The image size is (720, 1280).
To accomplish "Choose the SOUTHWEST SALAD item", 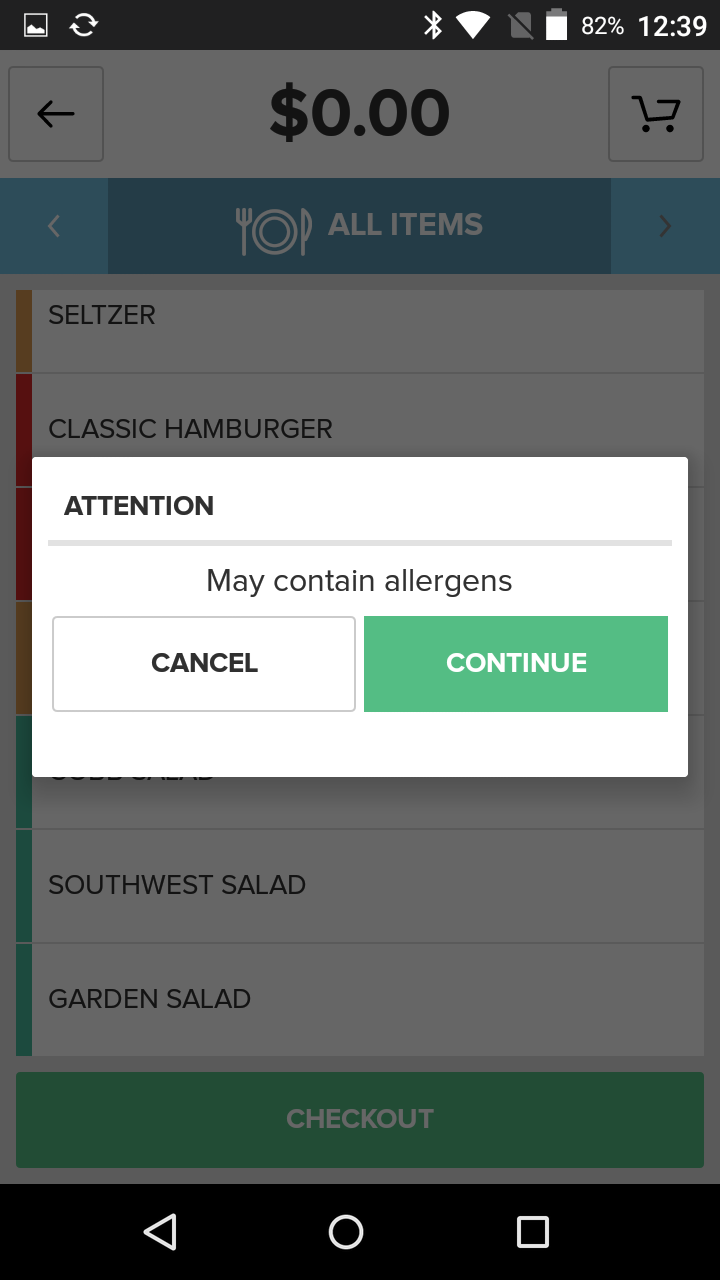I will tap(360, 885).
